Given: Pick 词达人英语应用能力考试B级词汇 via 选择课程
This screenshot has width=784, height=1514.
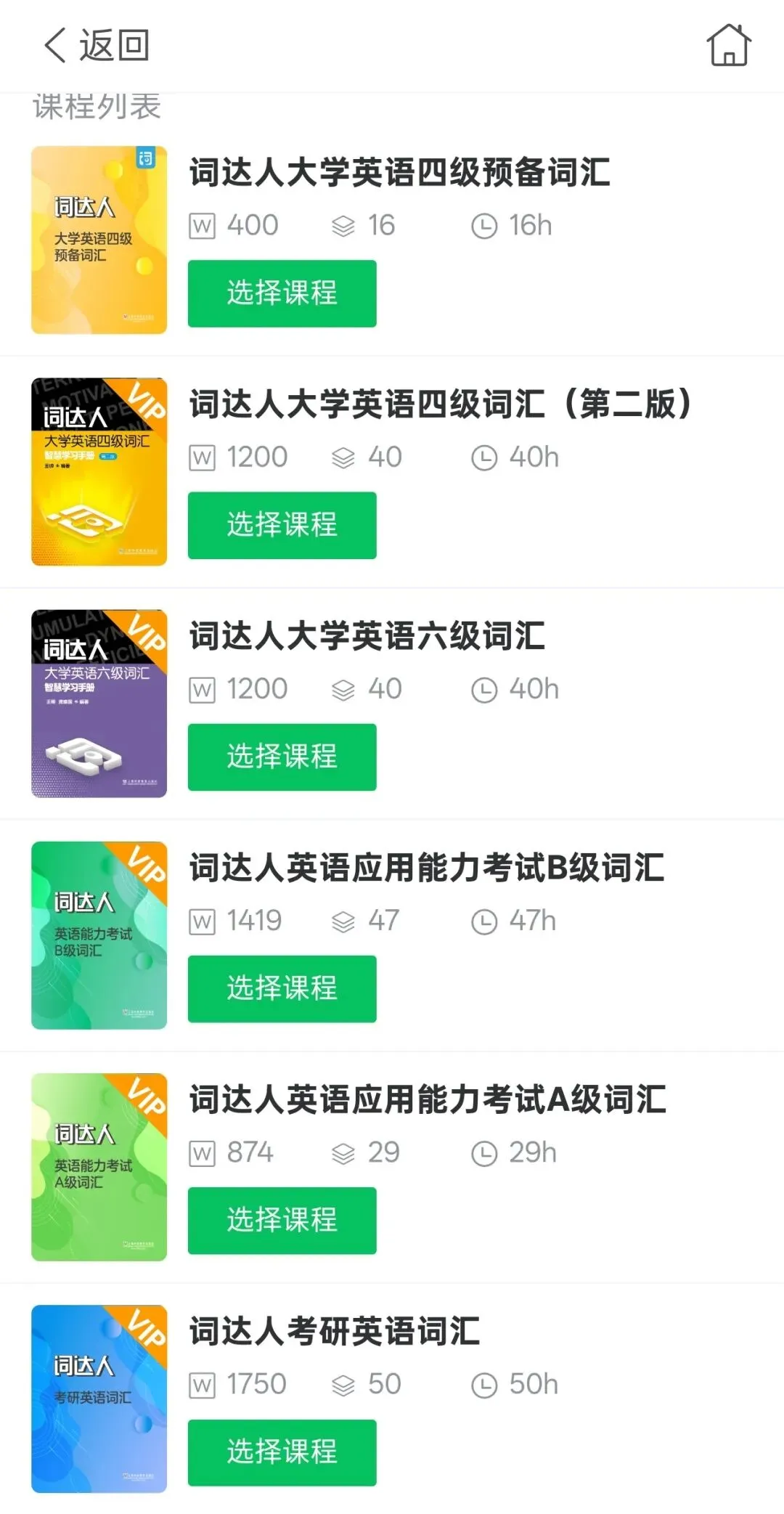Looking at the screenshot, I should (282, 988).
